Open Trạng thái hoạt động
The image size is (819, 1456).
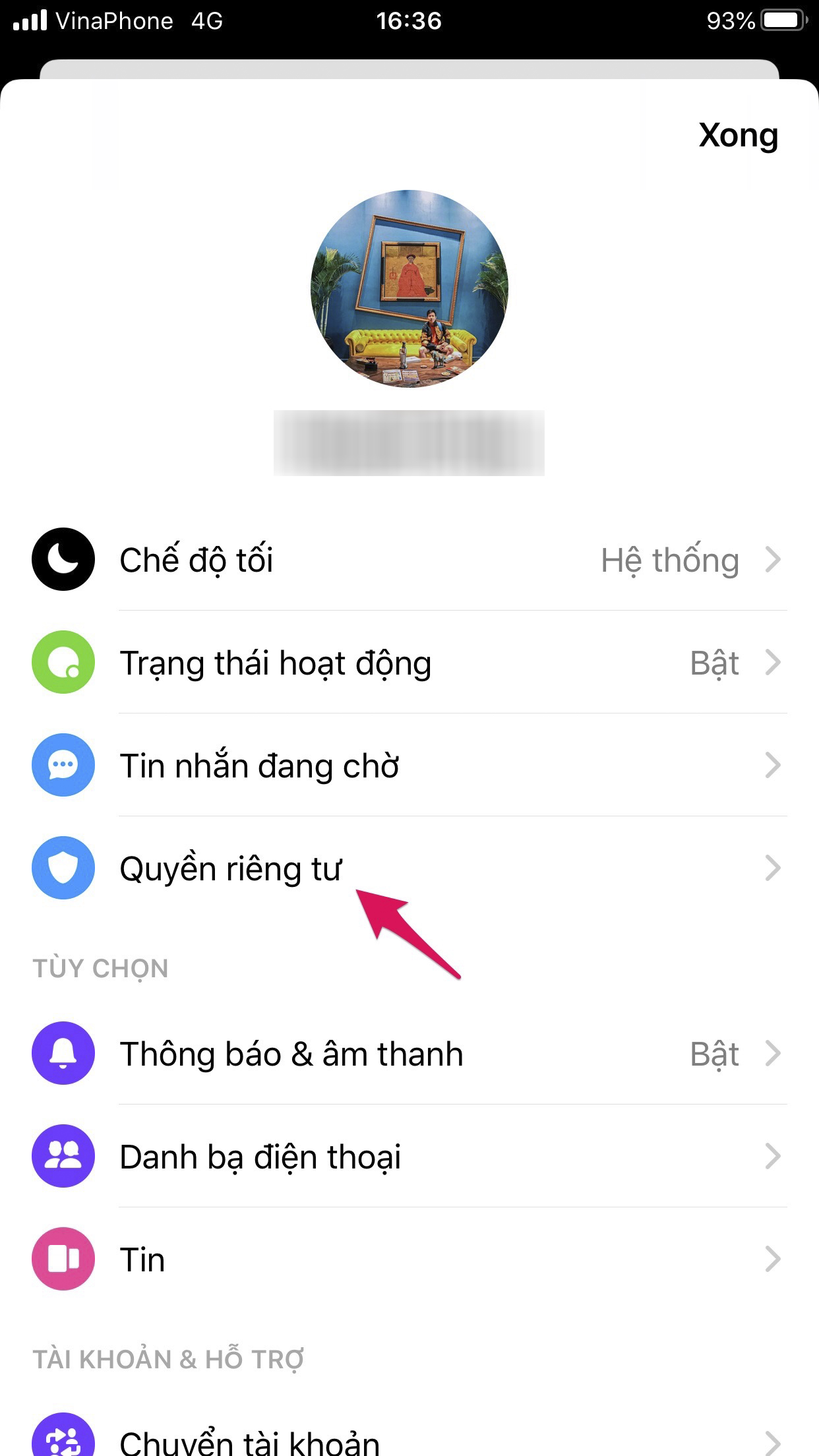[x=409, y=662]
